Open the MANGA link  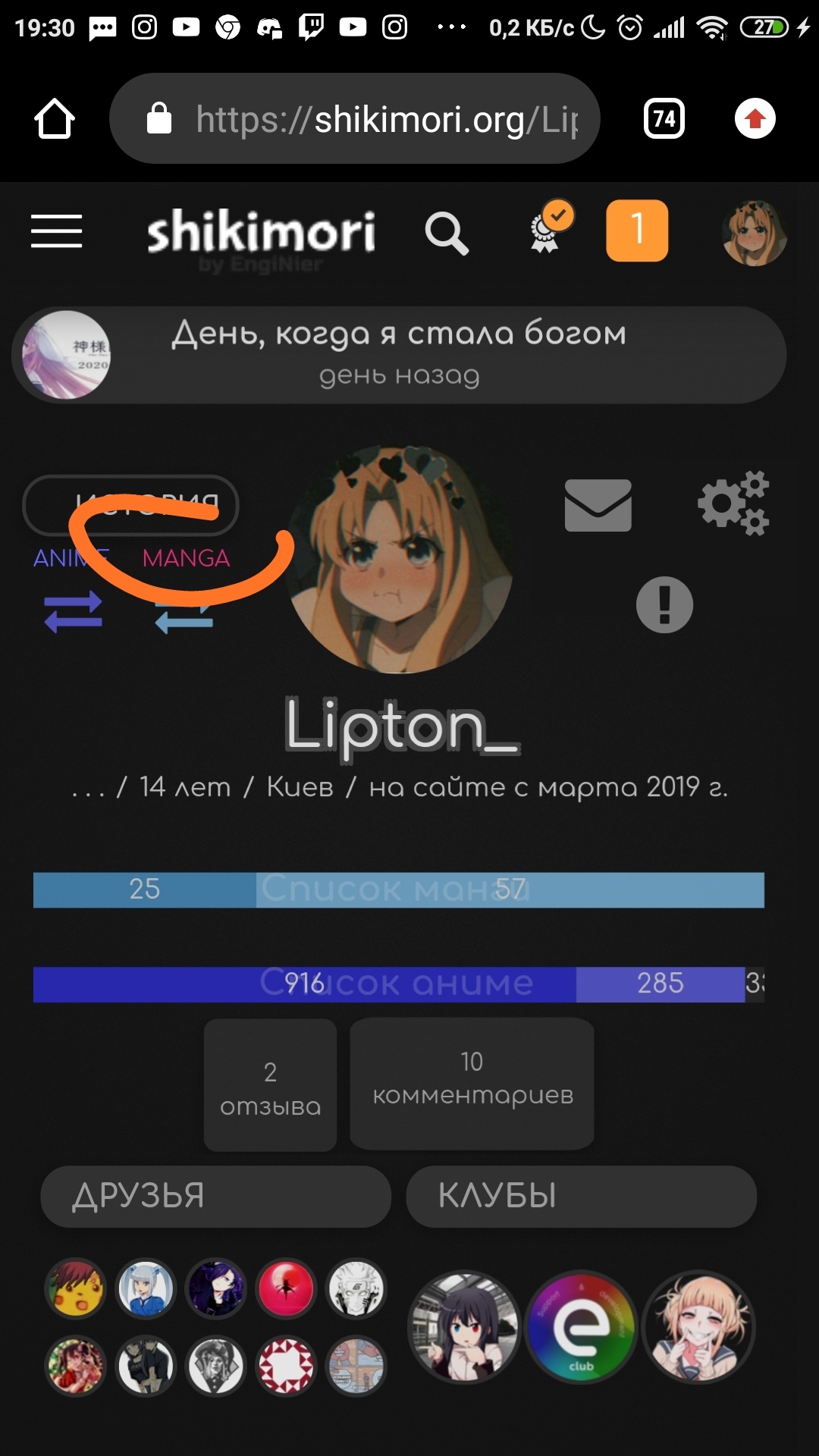186,558
